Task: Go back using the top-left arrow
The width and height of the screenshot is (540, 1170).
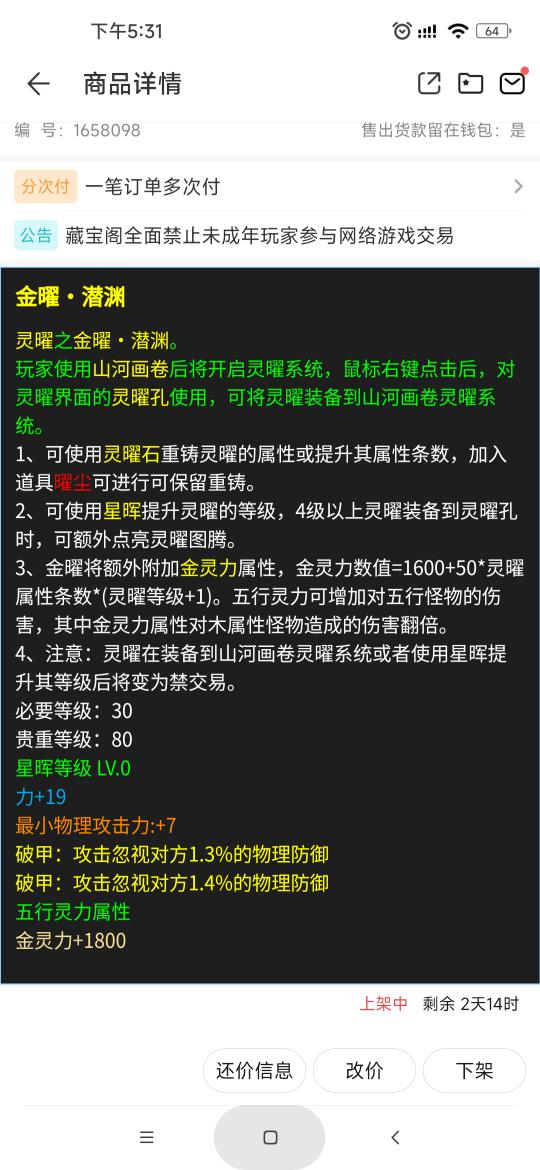Action: tap(38, 84)
